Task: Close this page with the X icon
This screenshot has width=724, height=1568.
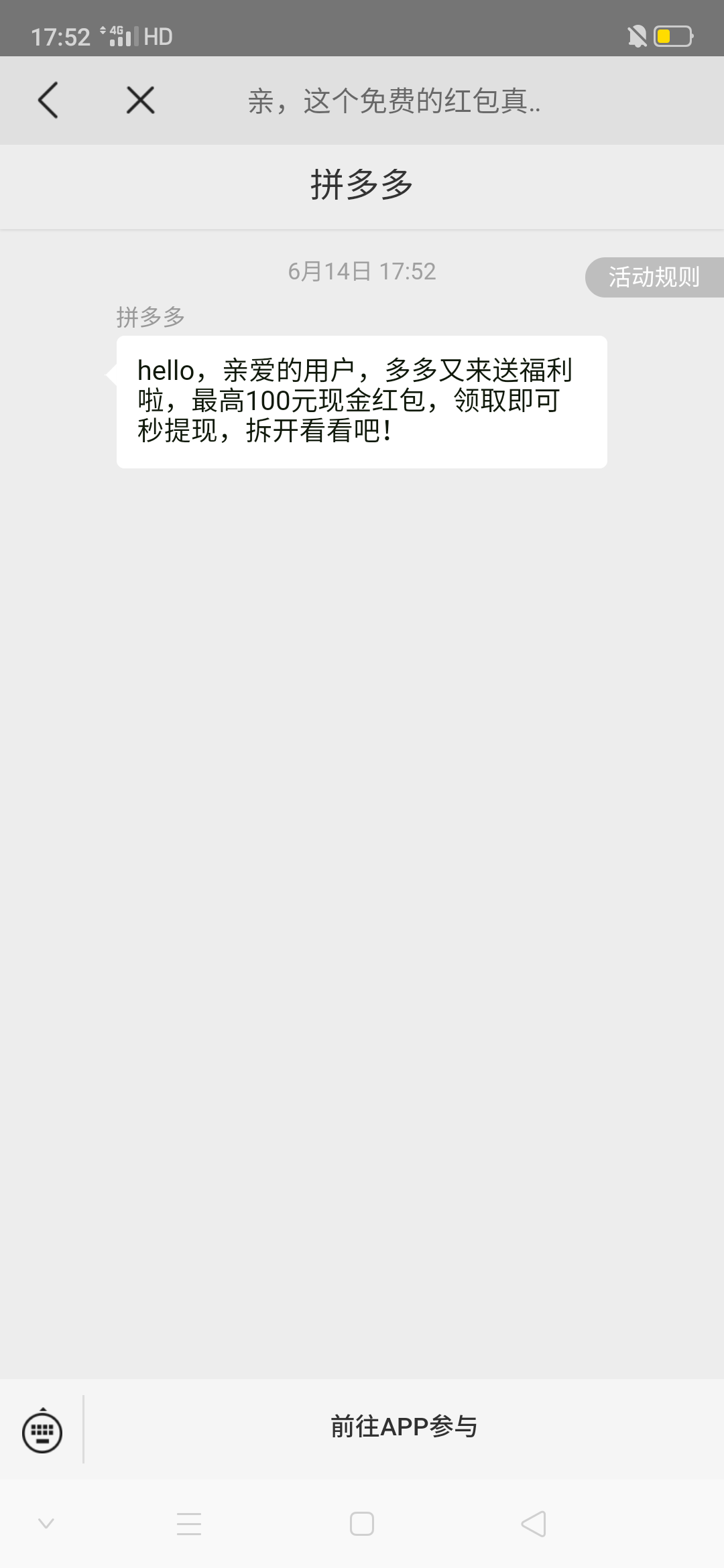Action: click(141, 101)
